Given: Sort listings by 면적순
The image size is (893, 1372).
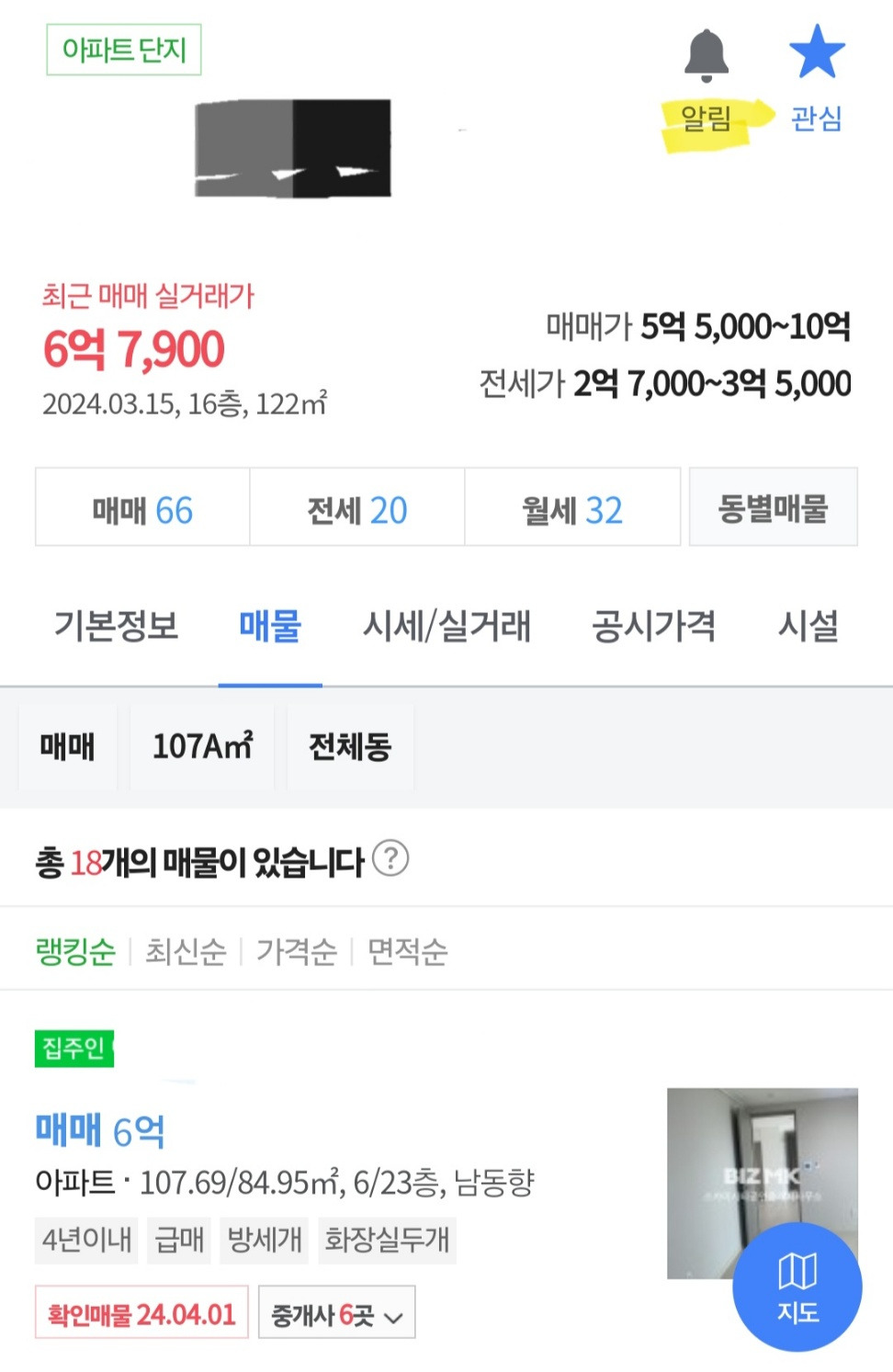Looking at the screenshot, I should pyautogui.click(x=407, y=953).
